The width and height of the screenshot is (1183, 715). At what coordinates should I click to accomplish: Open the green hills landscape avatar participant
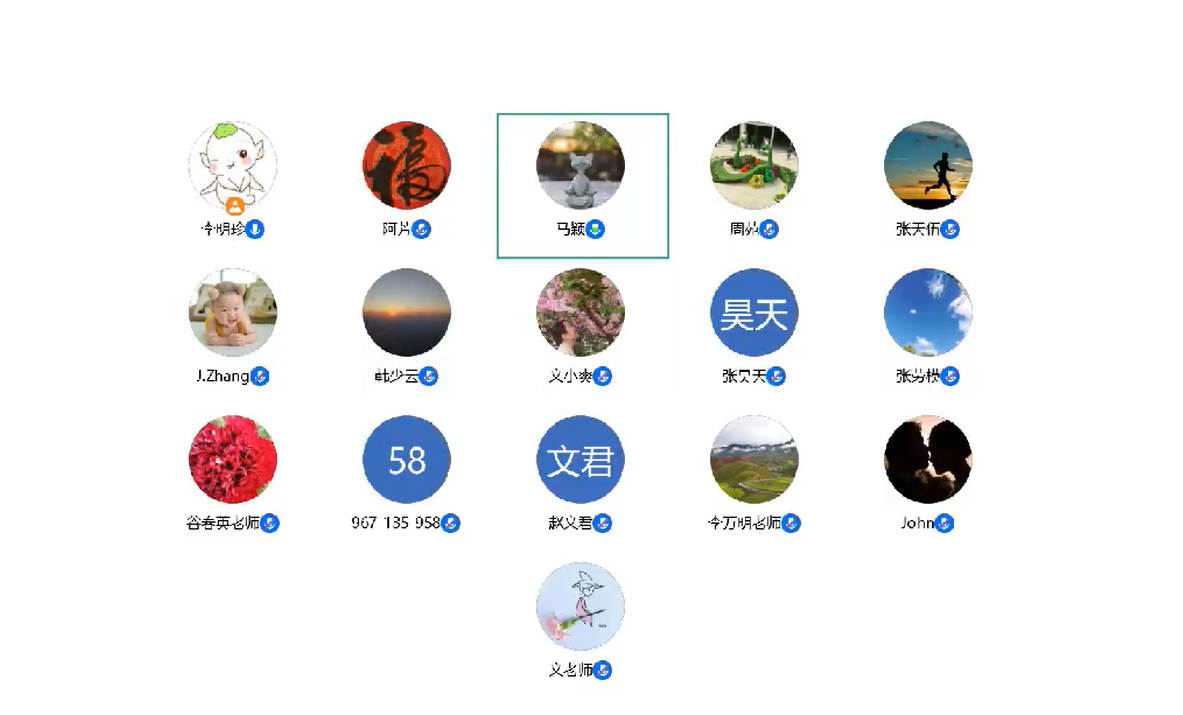click(x=754, y=459)
